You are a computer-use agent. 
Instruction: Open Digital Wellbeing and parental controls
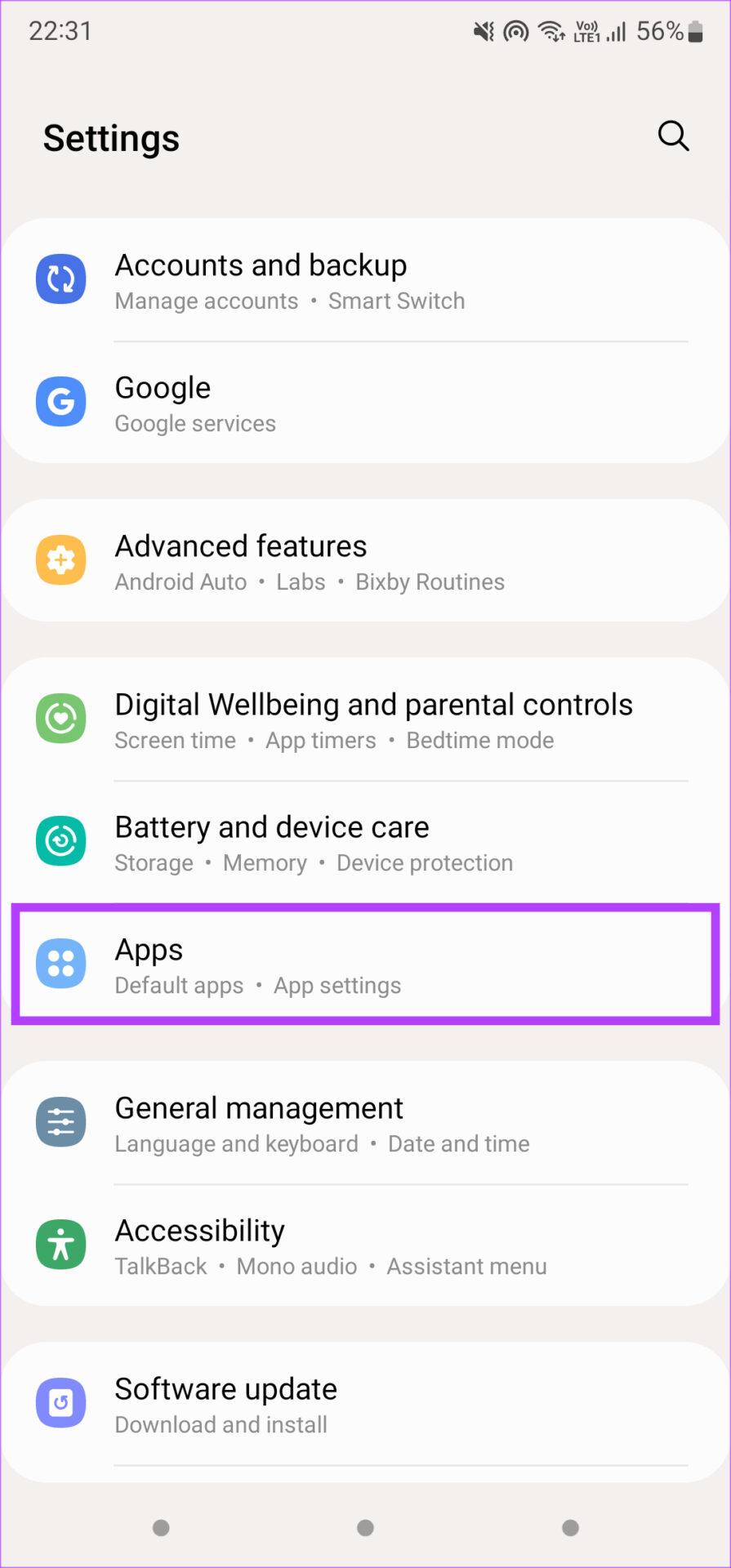pos(365,719)
